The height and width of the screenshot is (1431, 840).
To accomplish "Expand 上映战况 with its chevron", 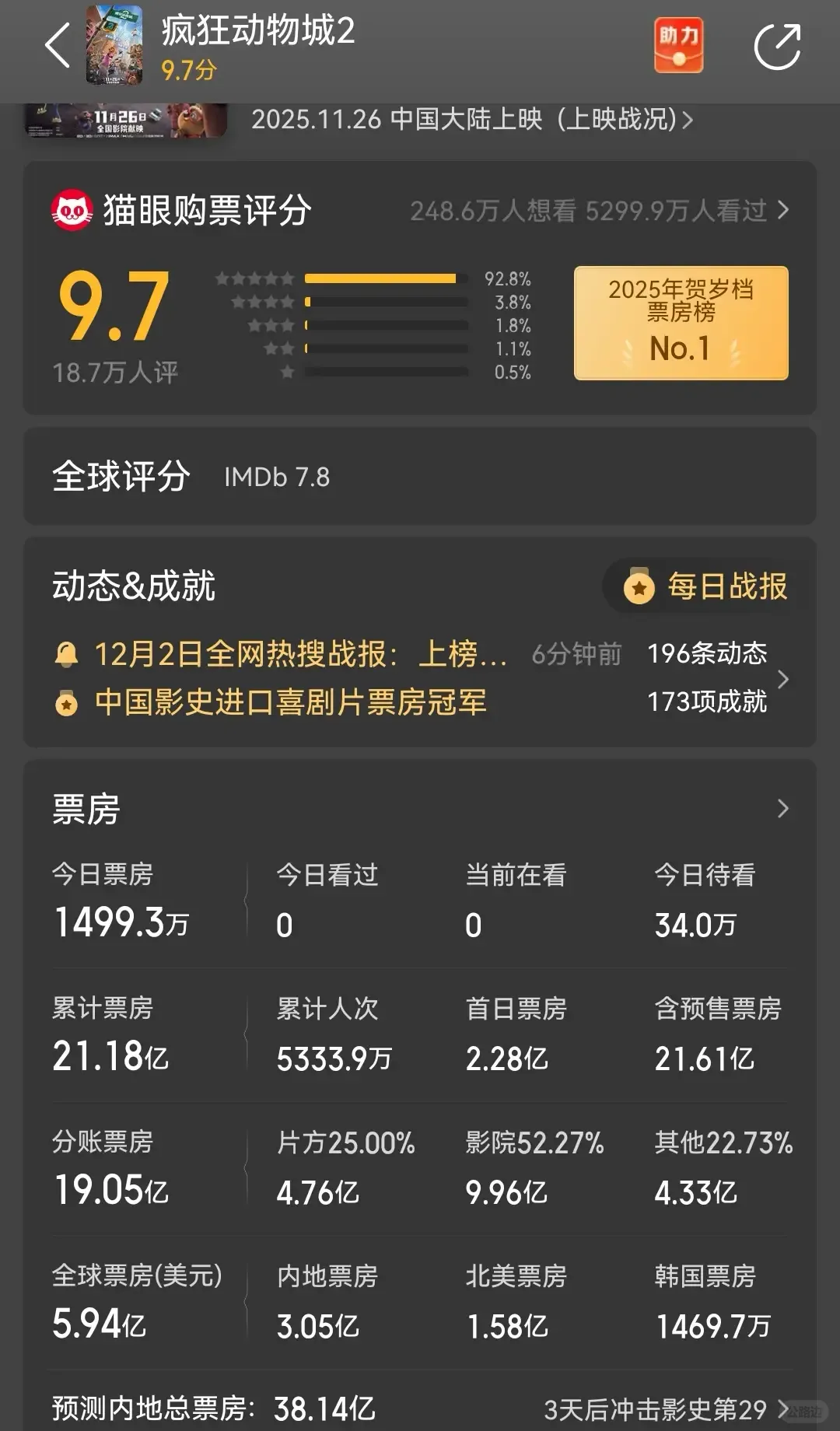I will 688,120.
